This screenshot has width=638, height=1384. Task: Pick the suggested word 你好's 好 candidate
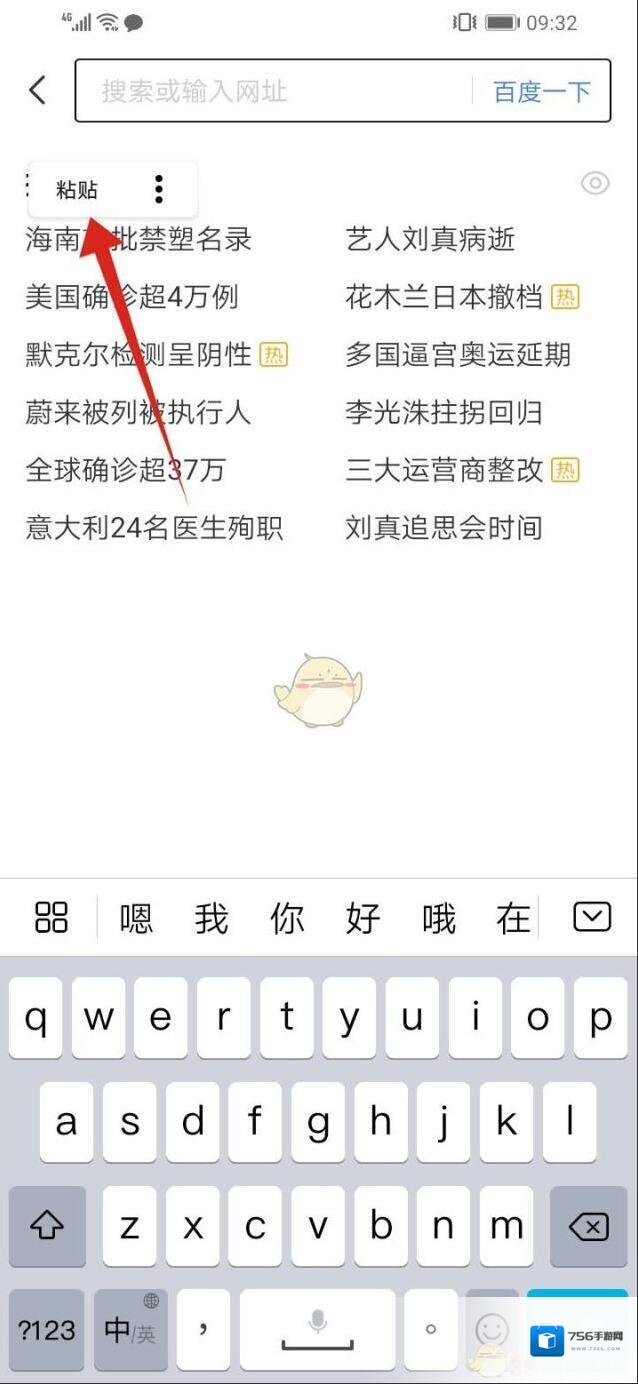pyautogui.click(x=363, y=918)
